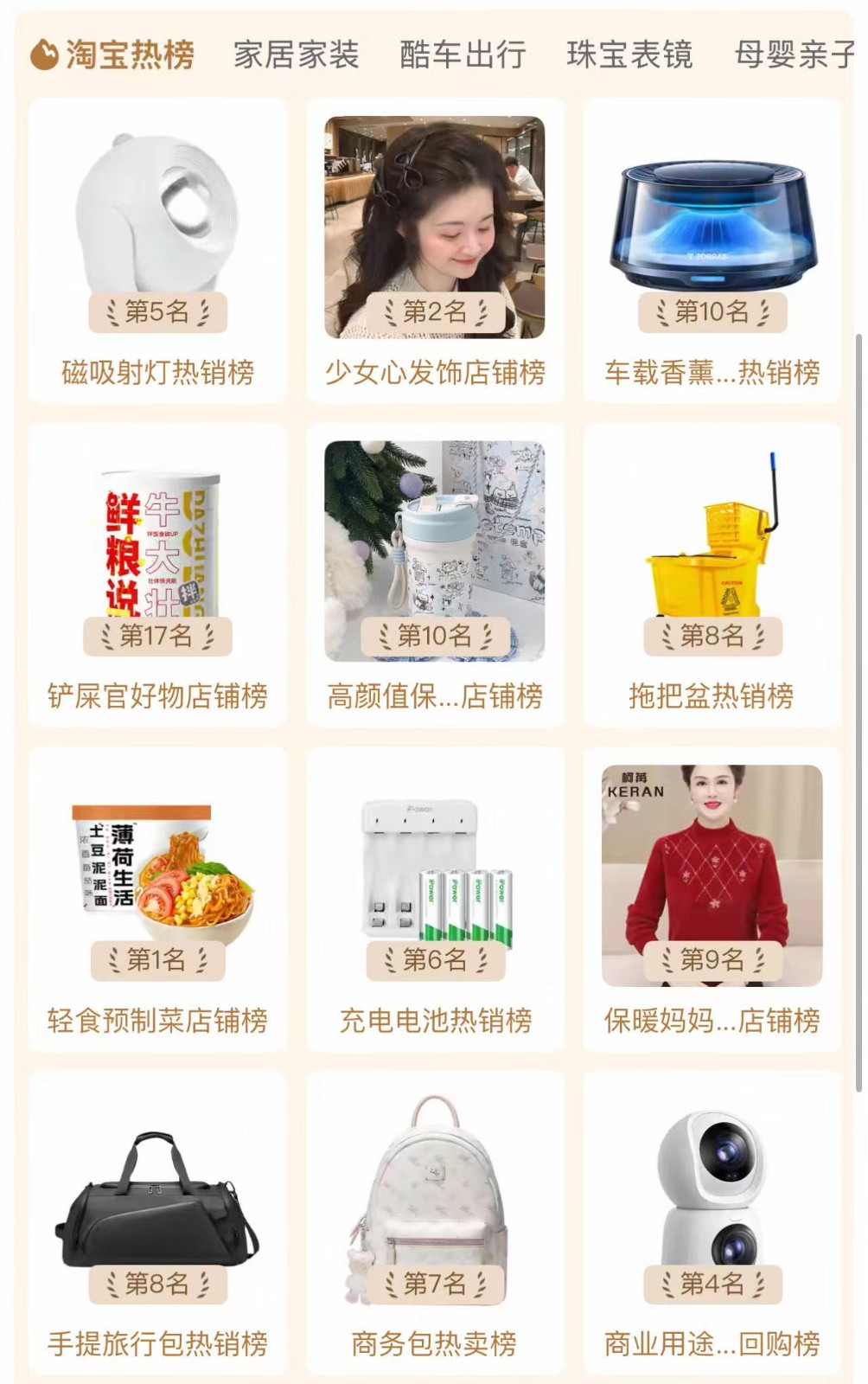Open the 珠宝表镜 tab
Screen dimensions: 868x1384
[x=629, y=54]
